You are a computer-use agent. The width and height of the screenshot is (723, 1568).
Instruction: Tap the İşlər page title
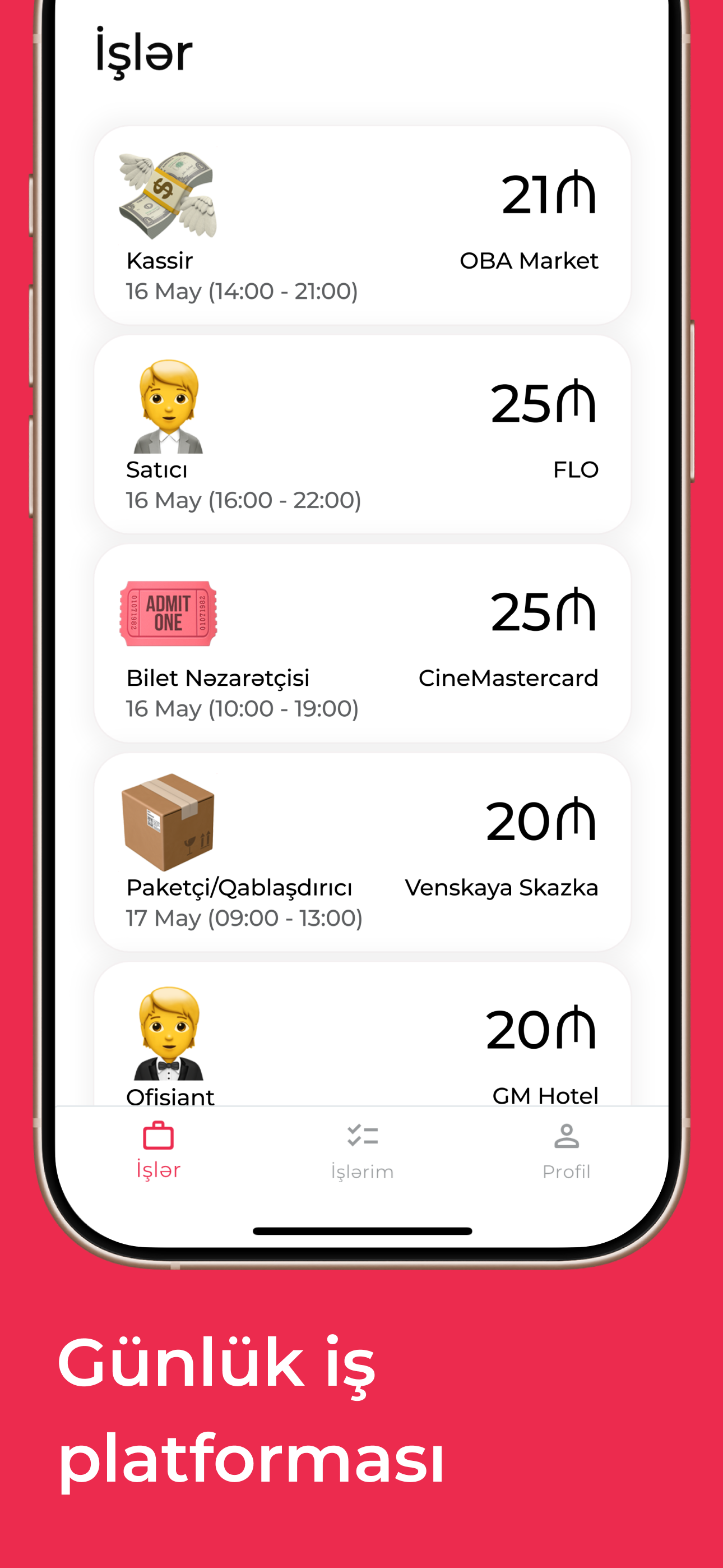coord(141,51)
